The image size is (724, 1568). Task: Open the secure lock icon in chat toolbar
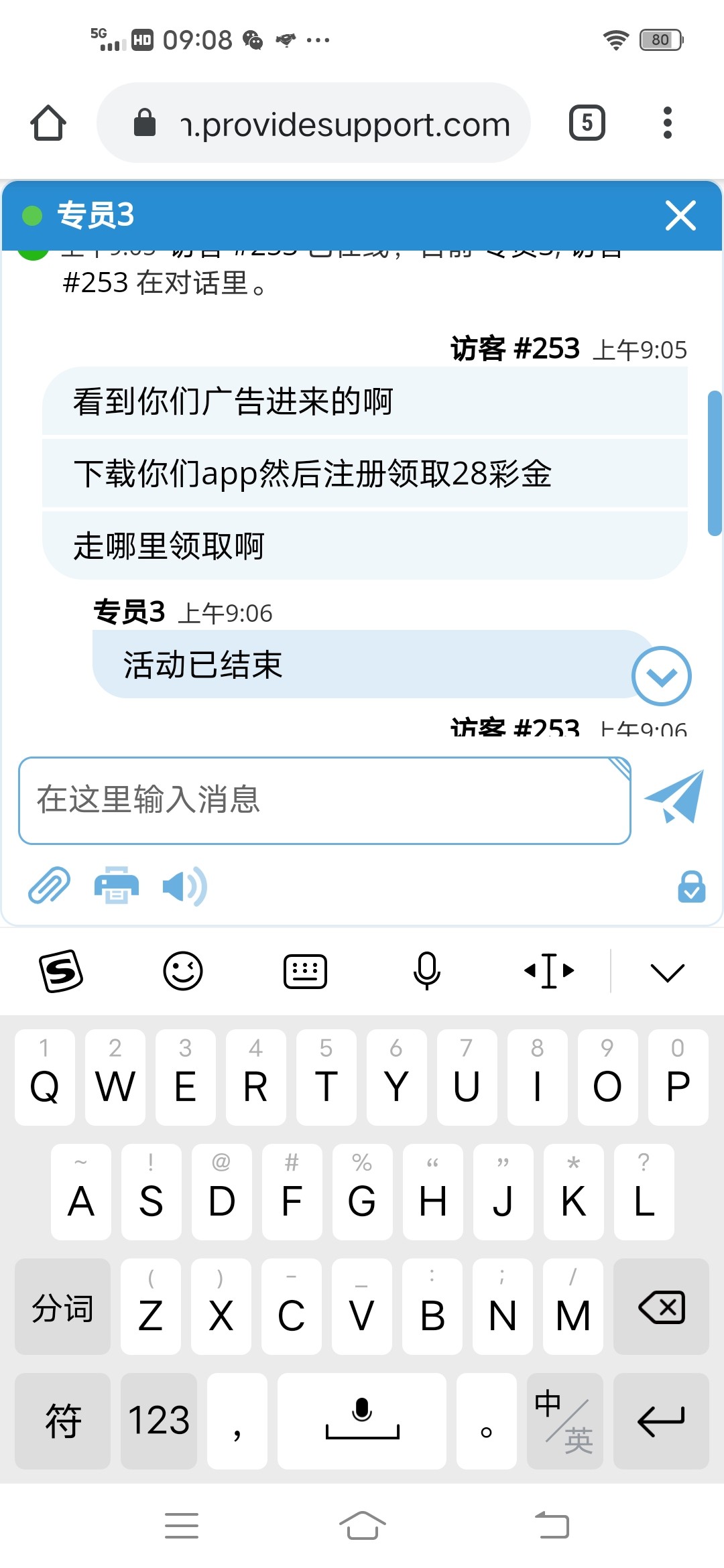(691, 887)
